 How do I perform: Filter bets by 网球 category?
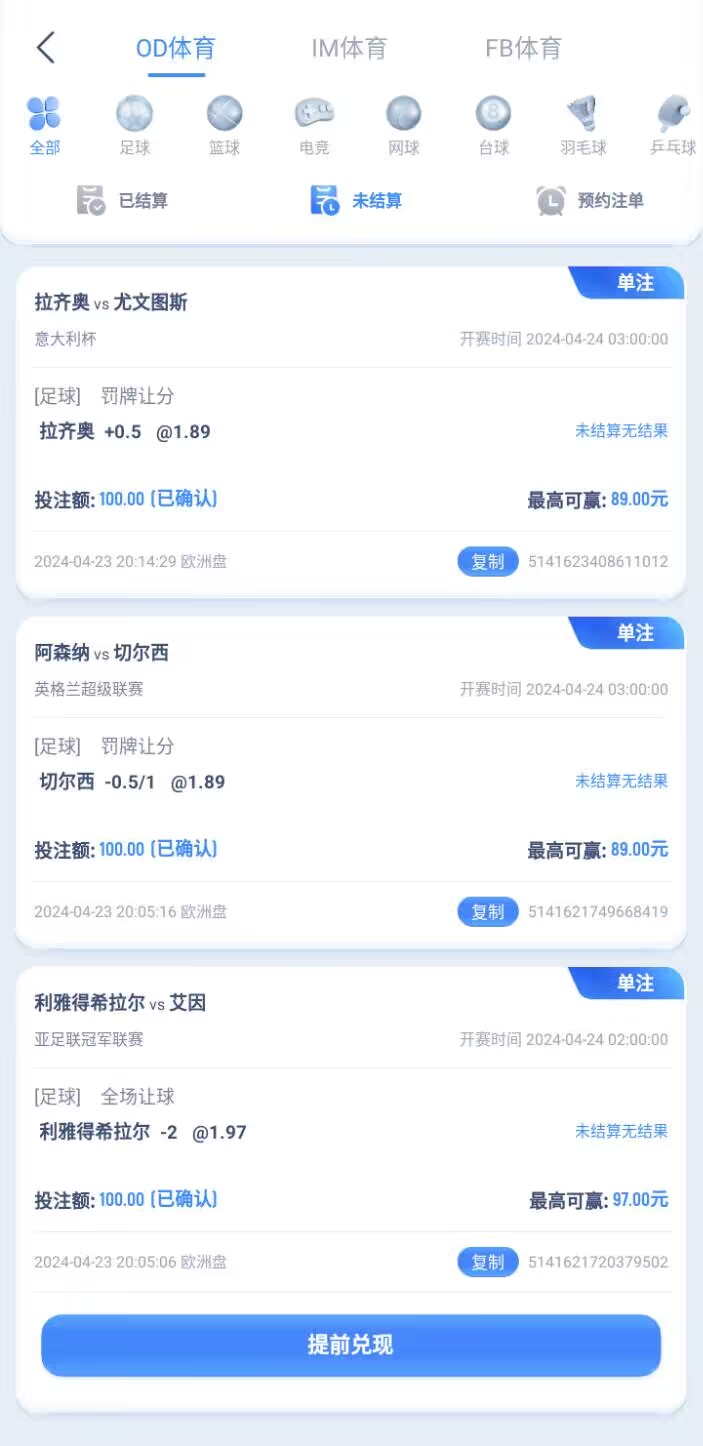coord(404,125)
